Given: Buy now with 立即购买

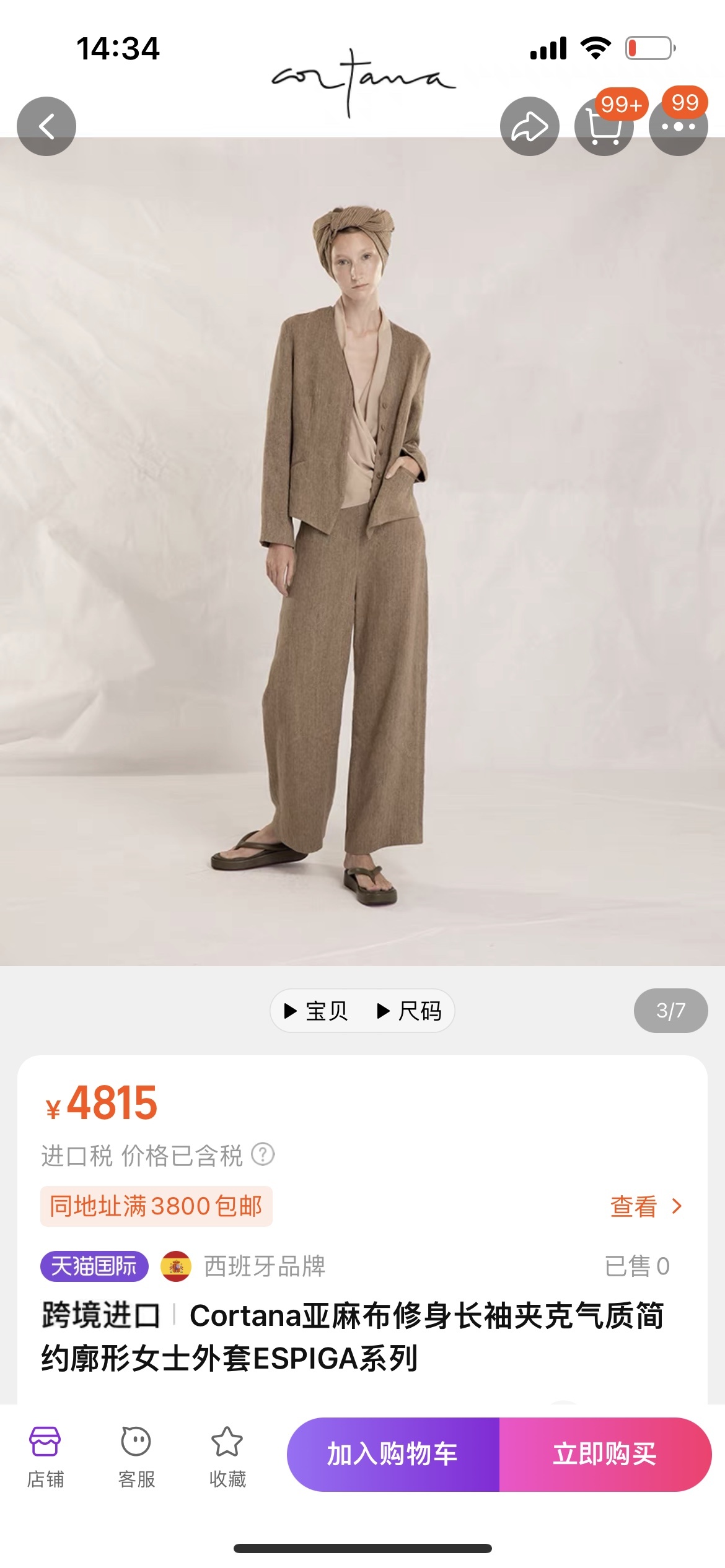Looking at the screenshot, I should coord(605,1454).
